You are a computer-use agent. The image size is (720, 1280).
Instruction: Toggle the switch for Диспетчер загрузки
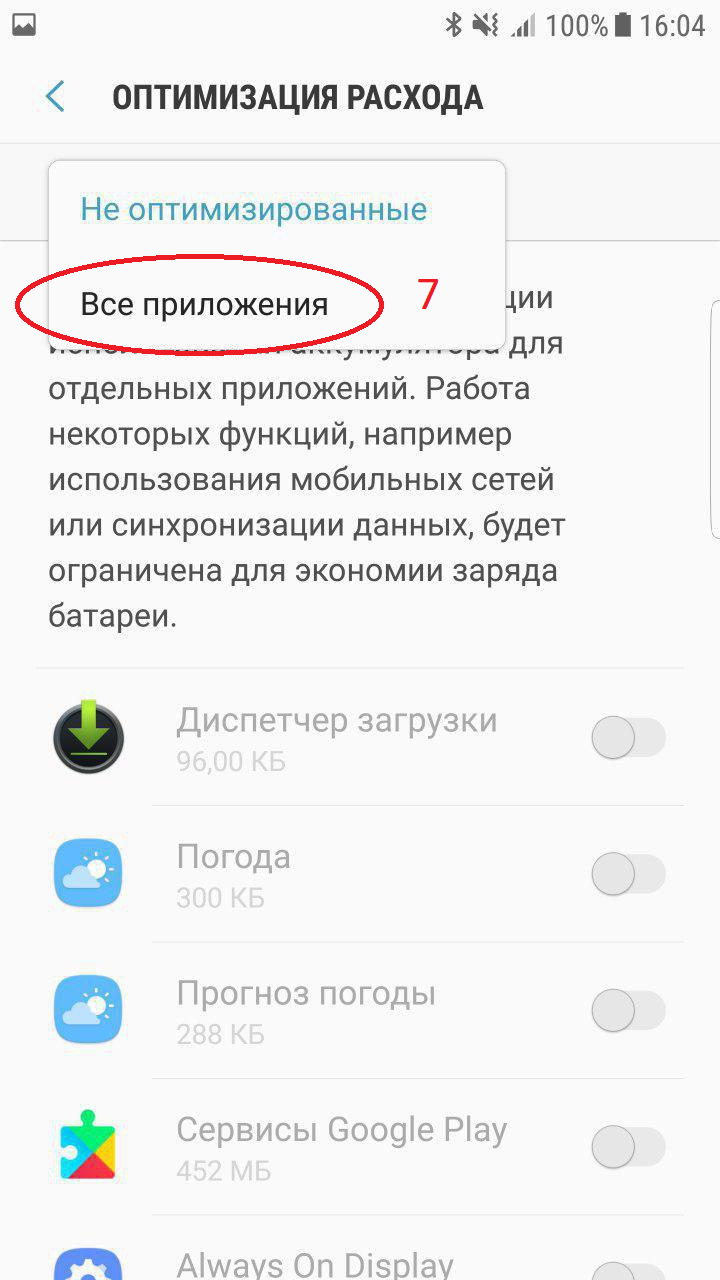pos(628,739)
